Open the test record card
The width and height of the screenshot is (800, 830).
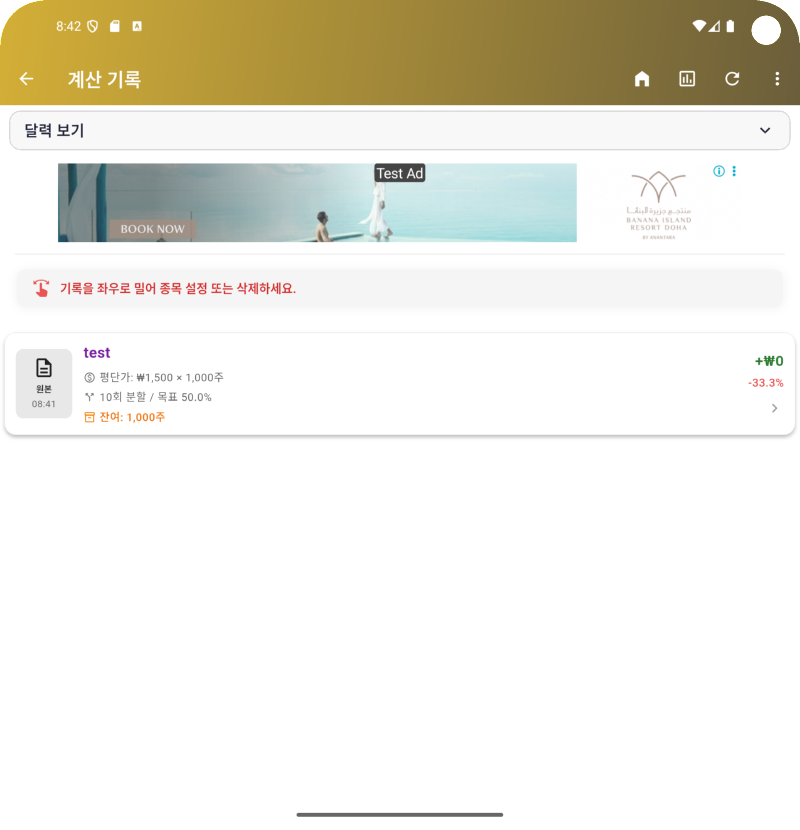tap(399, 384)
